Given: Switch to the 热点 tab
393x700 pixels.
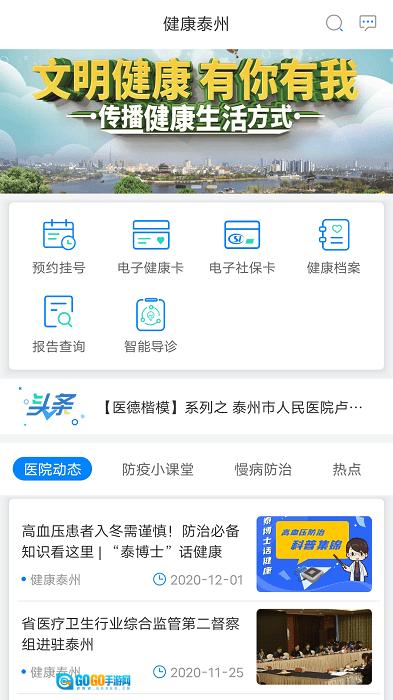Looking at the screenshot, I should coord(347,469).
